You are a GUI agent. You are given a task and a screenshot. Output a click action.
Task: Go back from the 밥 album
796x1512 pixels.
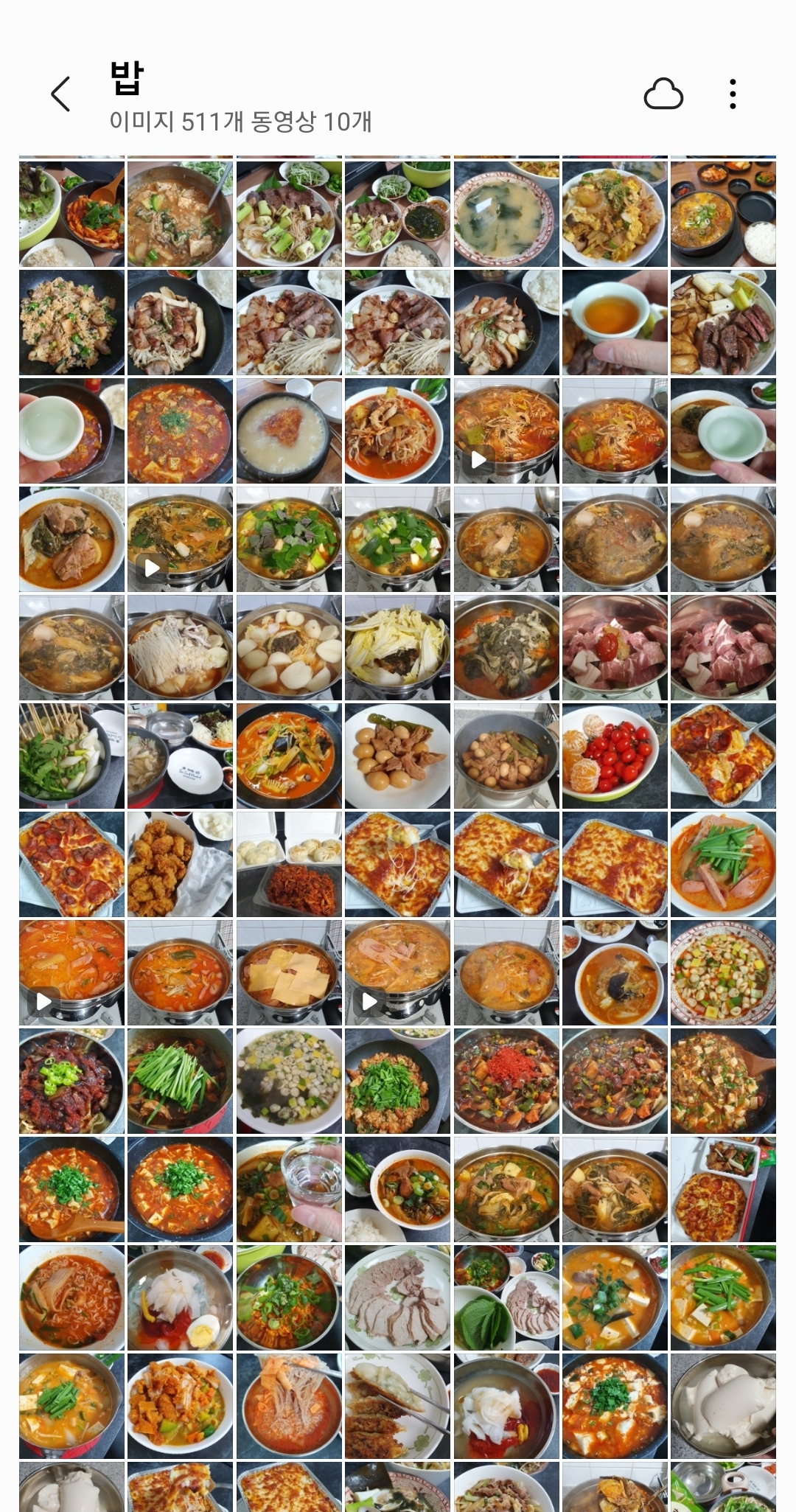60,94
